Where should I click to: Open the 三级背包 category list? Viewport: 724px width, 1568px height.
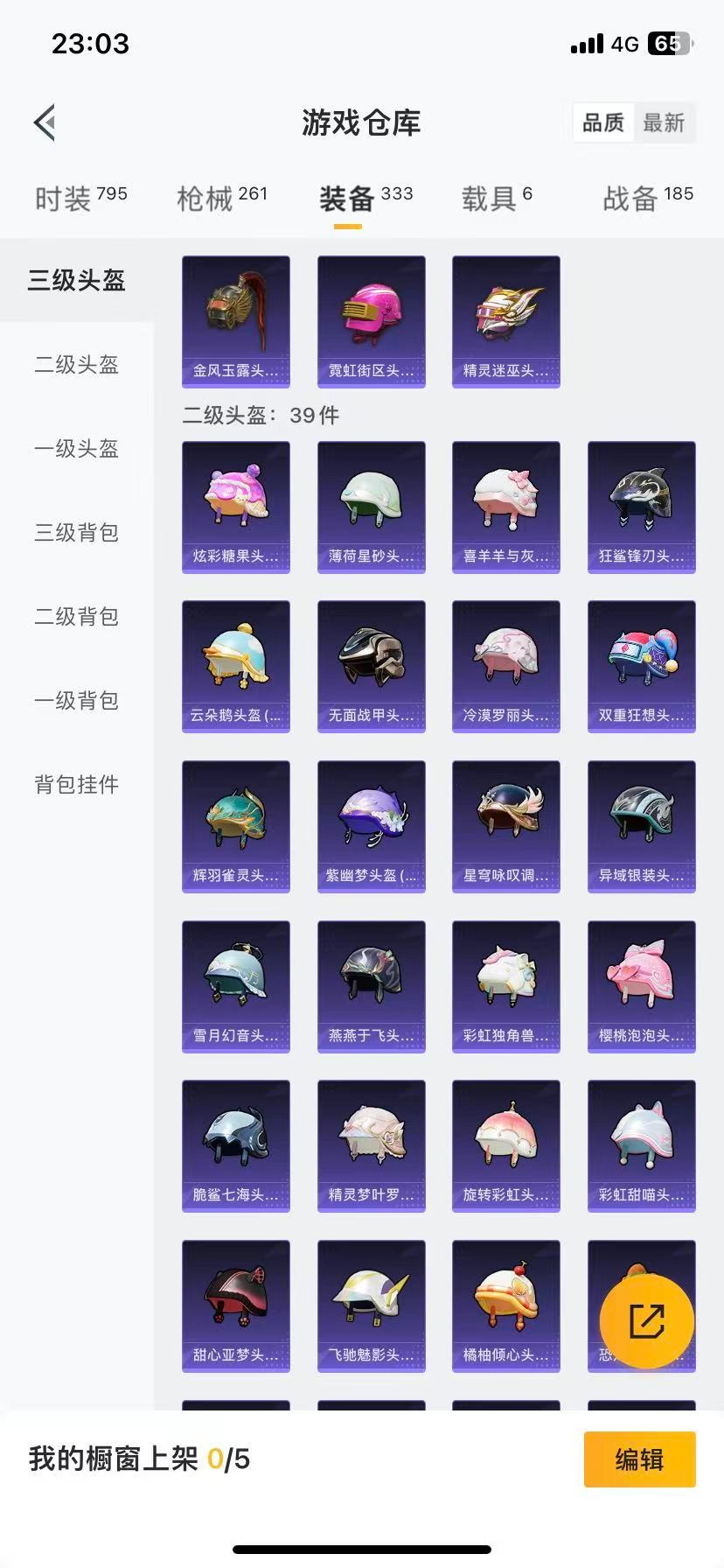tap(75, 533)
